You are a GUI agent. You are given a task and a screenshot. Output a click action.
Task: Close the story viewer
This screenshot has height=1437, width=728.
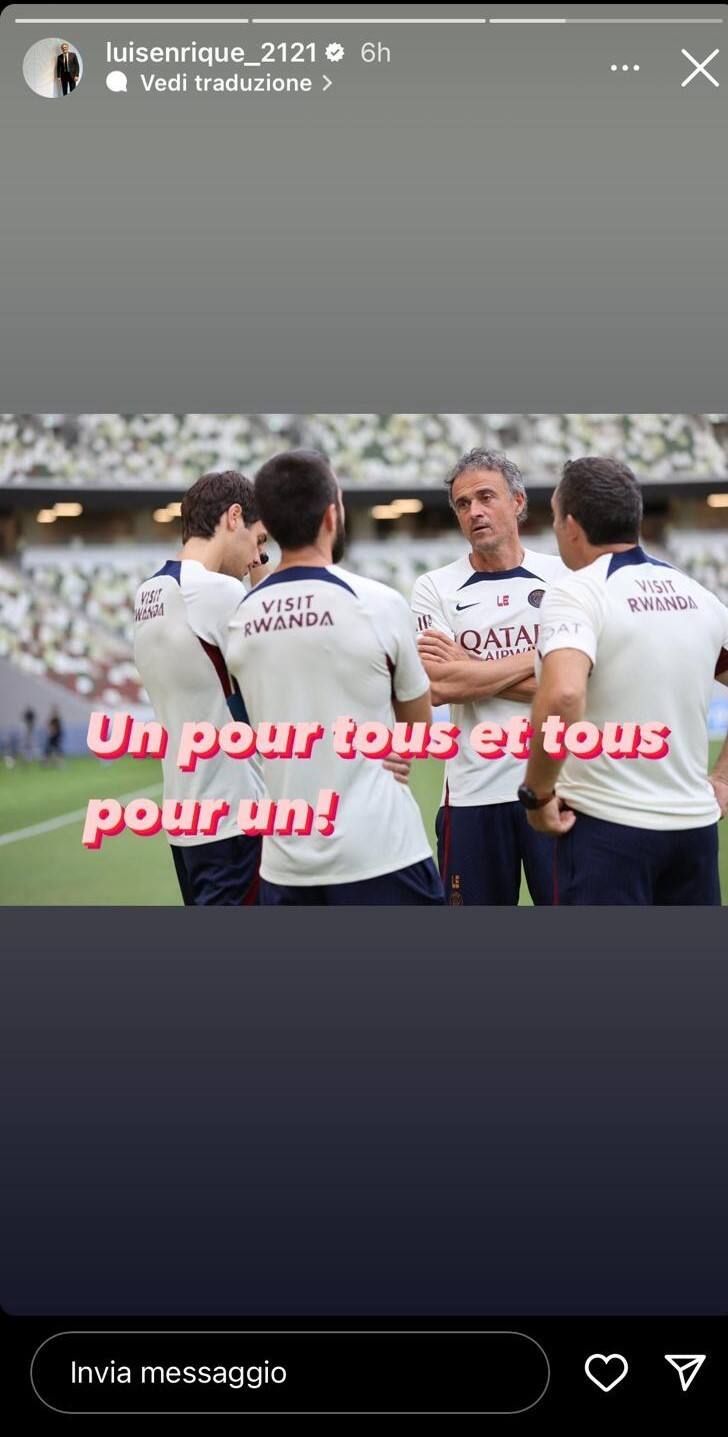[x=699, y=68]
